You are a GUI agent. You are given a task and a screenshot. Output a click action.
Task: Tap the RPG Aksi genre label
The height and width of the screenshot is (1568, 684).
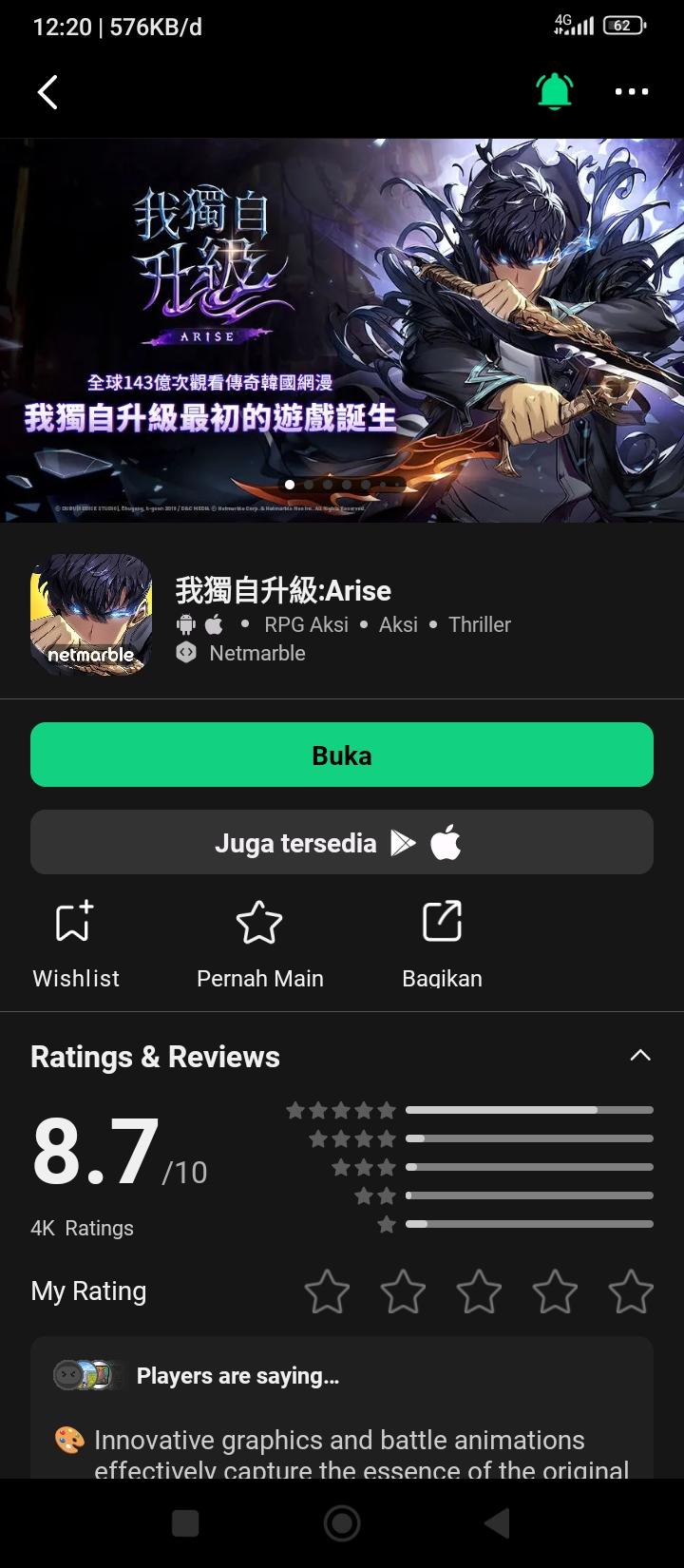306,624
